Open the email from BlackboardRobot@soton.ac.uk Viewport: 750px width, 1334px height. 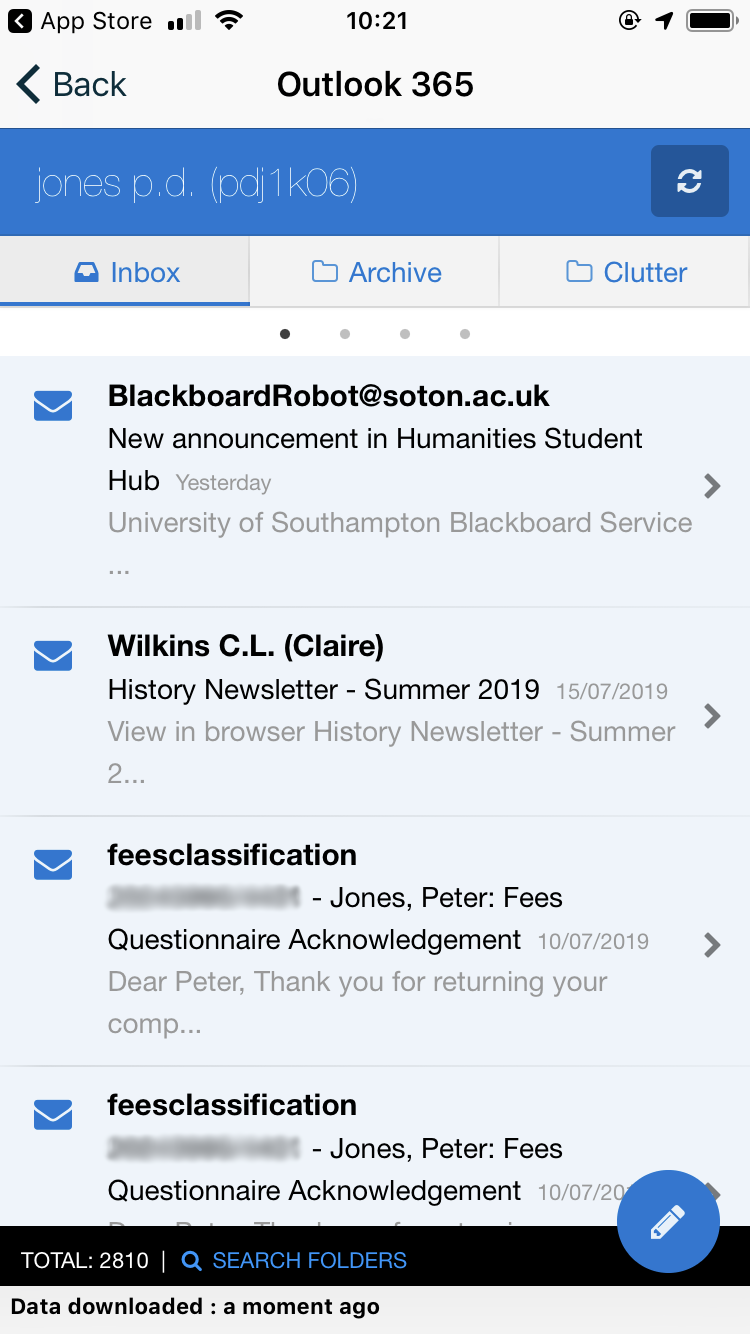(x=375, y=481)
